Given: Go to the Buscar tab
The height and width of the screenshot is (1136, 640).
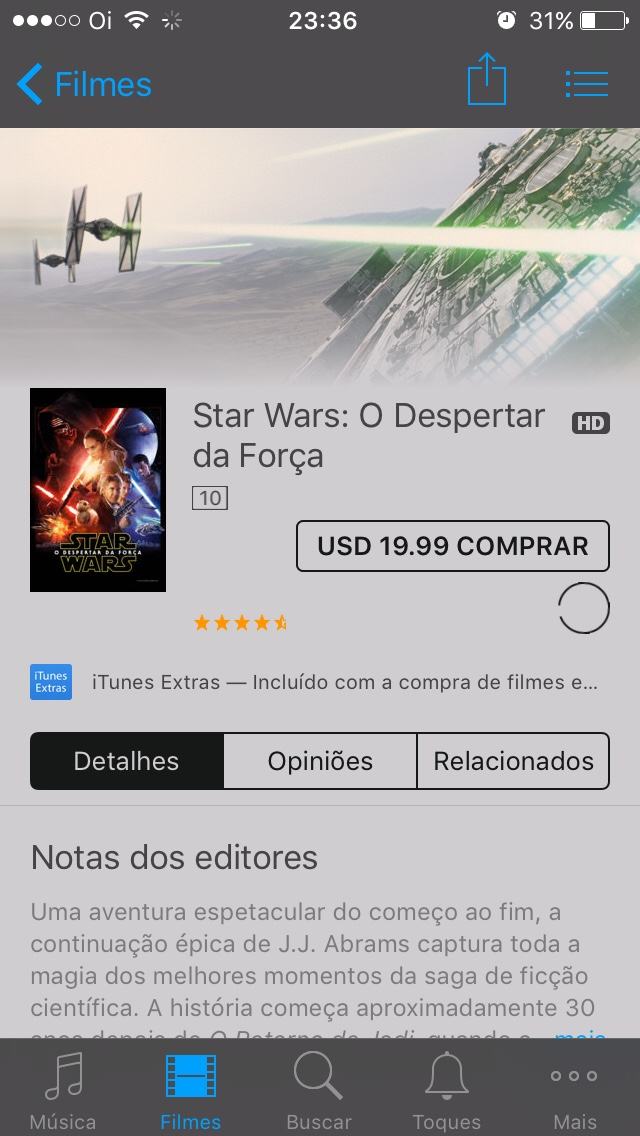Looking at the screenshot, I should coord(318,1091).
